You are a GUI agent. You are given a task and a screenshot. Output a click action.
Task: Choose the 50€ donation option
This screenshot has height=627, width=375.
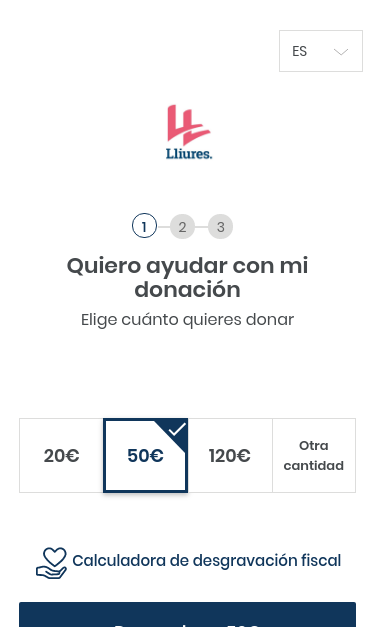(146, 455)
